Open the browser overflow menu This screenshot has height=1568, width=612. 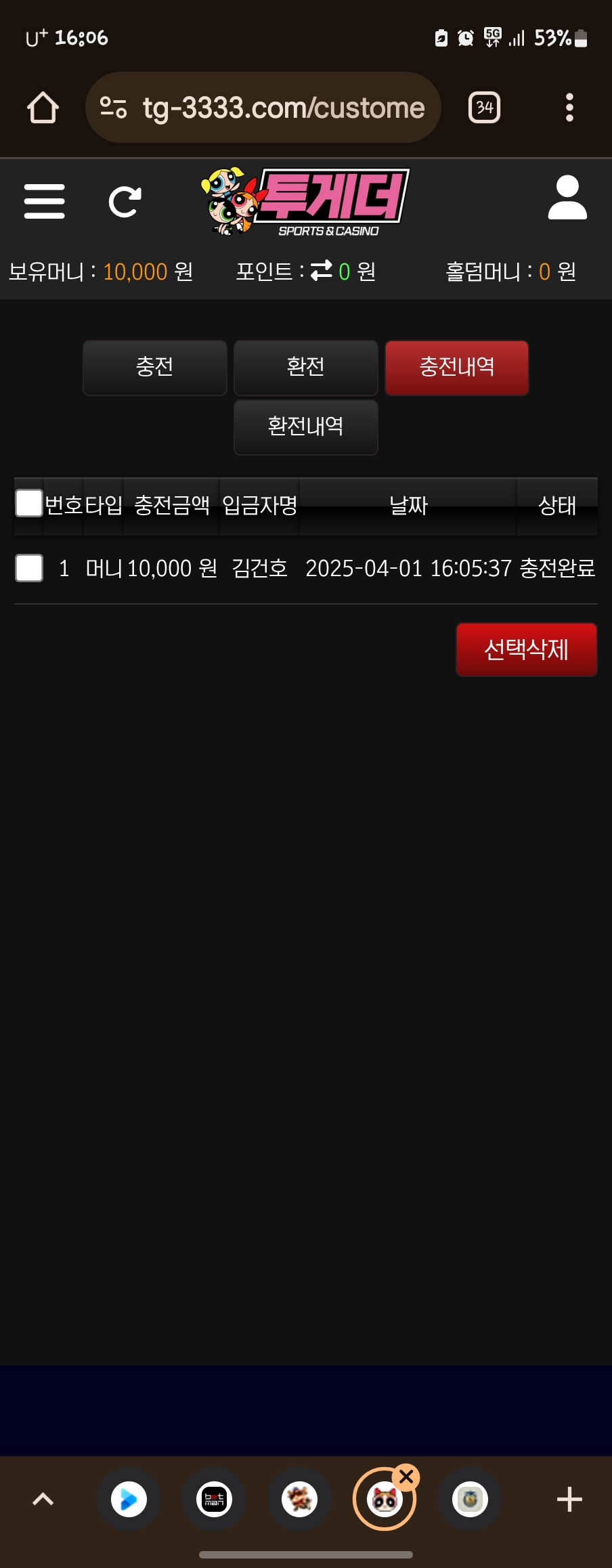[569, 108]
